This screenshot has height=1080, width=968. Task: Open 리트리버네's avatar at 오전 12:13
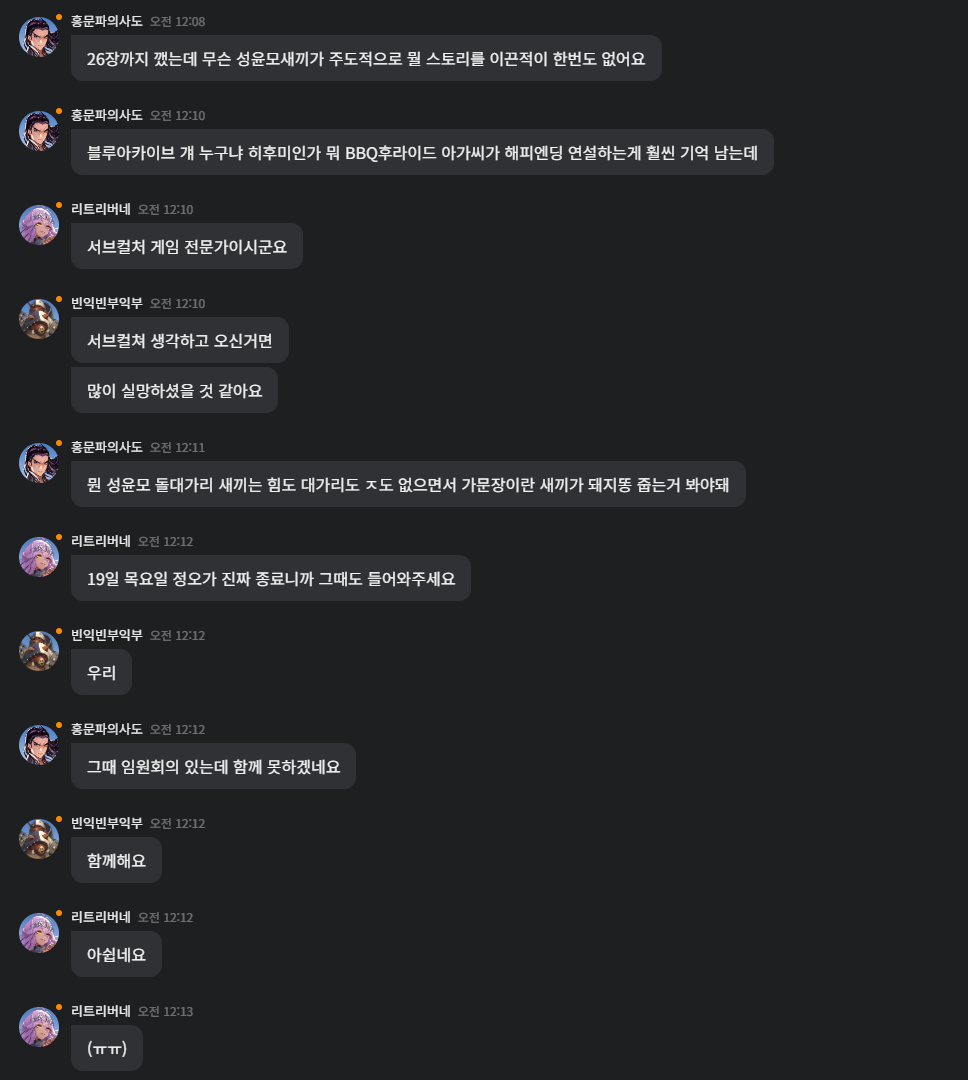click(39, 1027)
